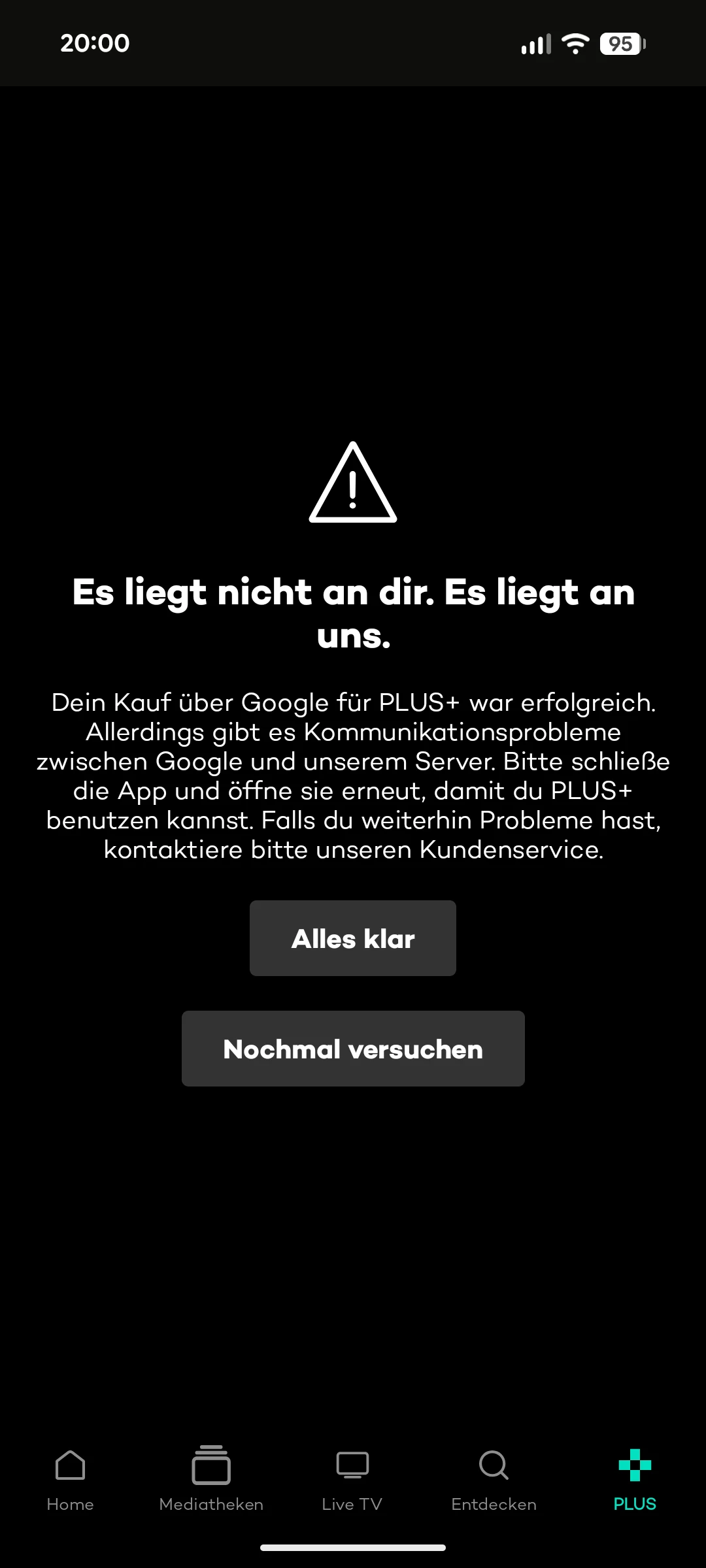The height and width of the screenshot is (1568, 706).
Task: Switch to the Mediatheken tab
Action: [211, 1479]
